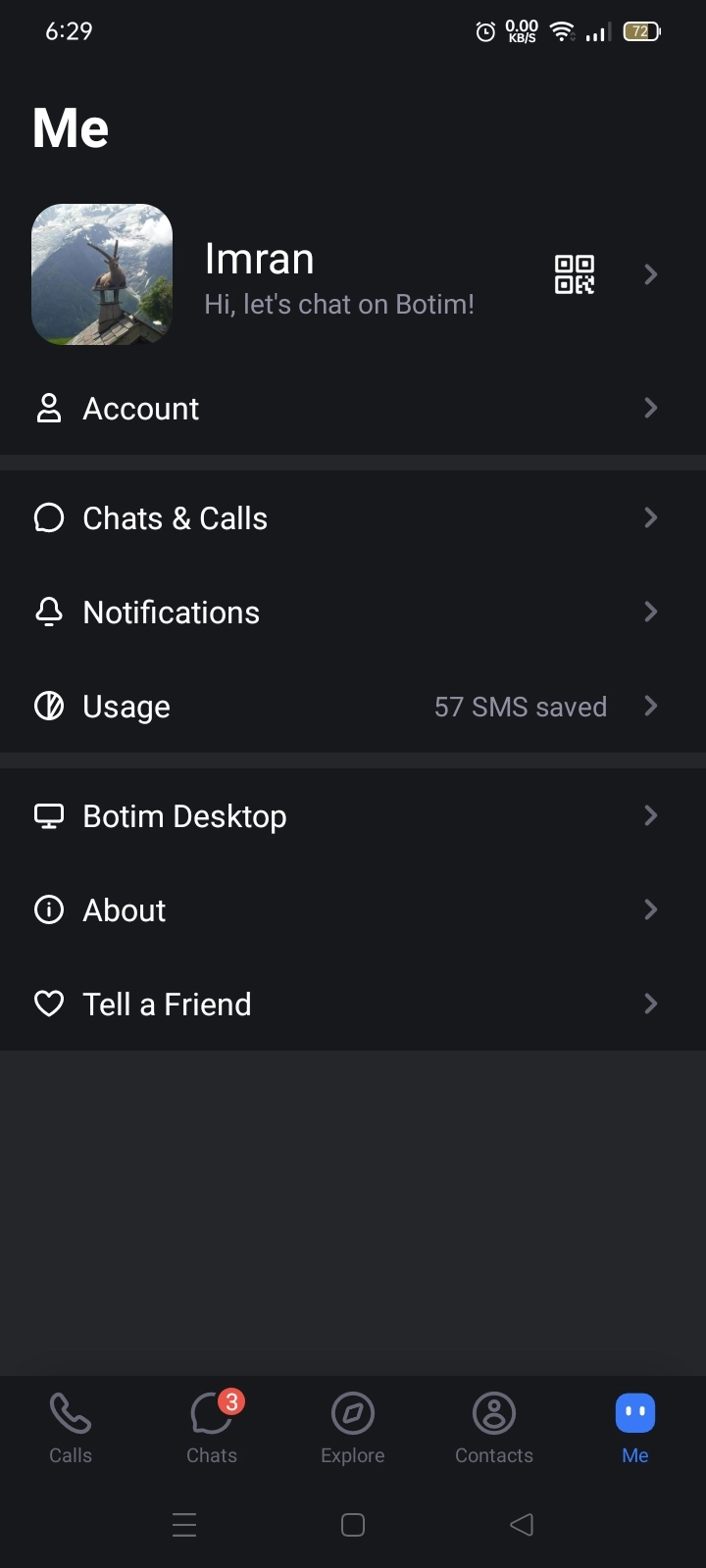Image resolution: width=706 pixels, height=1568 pixels.
Task: Open Botim Desktop settings
Action: 353,814
